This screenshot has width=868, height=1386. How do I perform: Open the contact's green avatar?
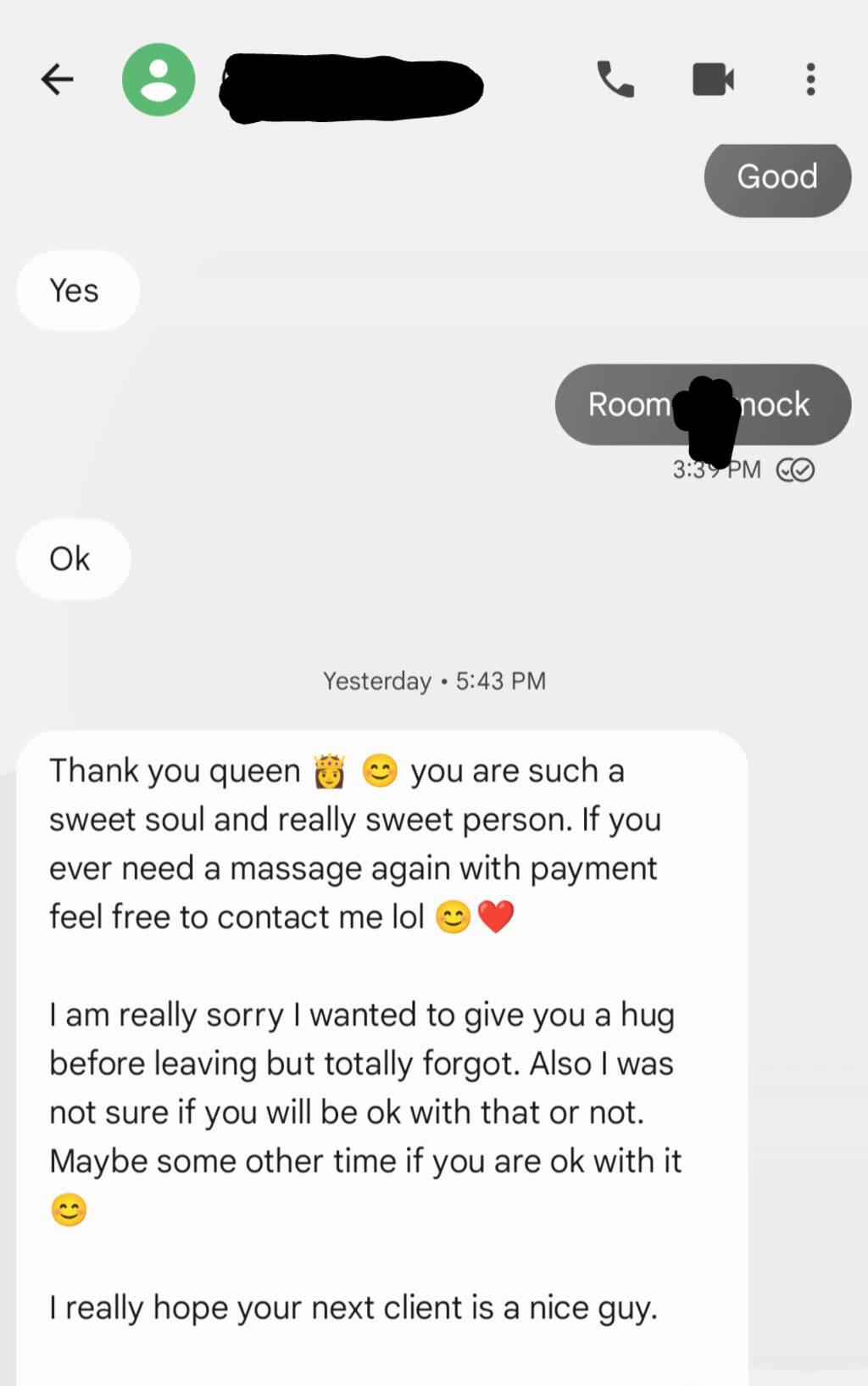point(159,80)
